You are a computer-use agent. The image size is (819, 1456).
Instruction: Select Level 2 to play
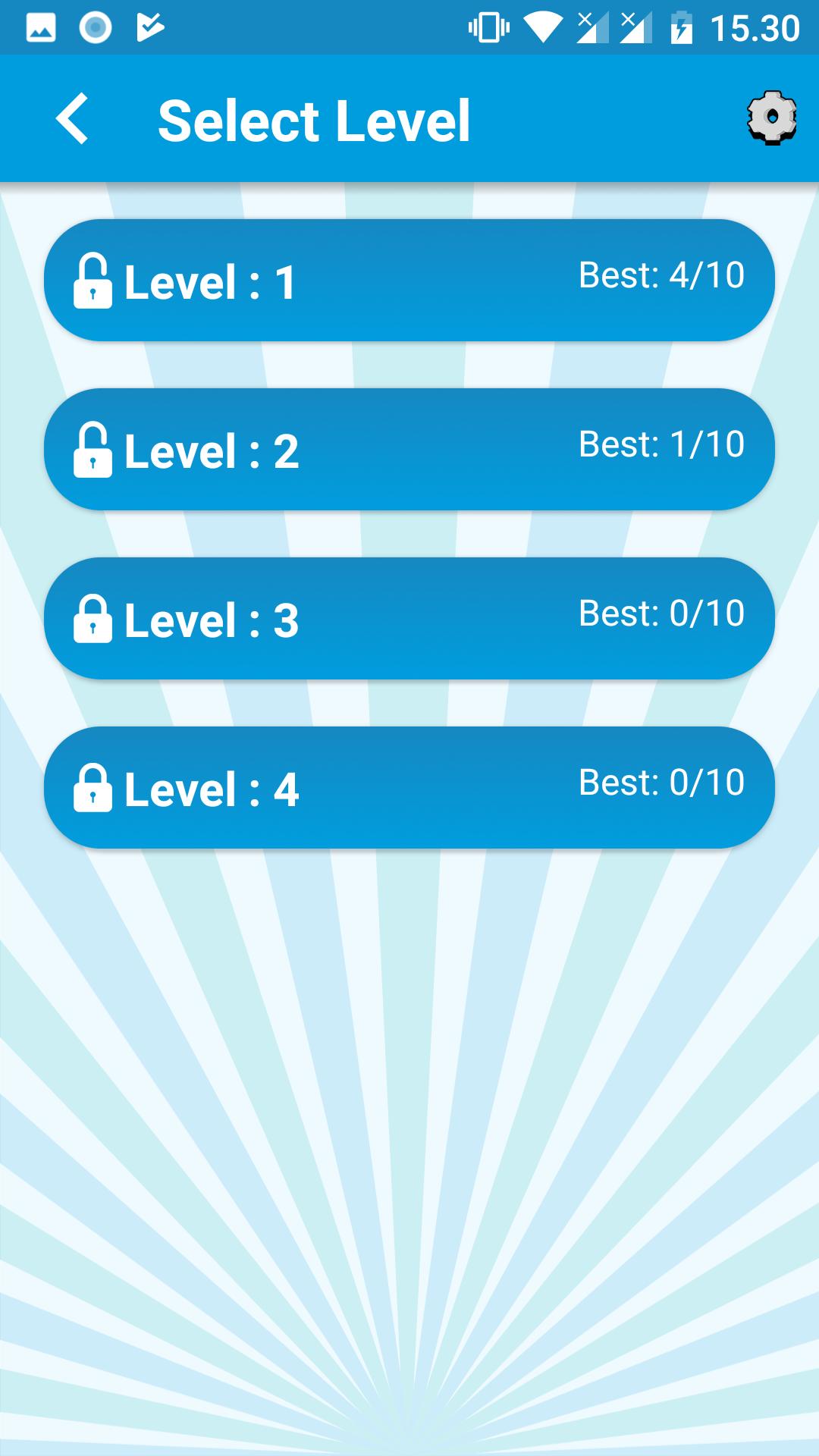point(409,448)
